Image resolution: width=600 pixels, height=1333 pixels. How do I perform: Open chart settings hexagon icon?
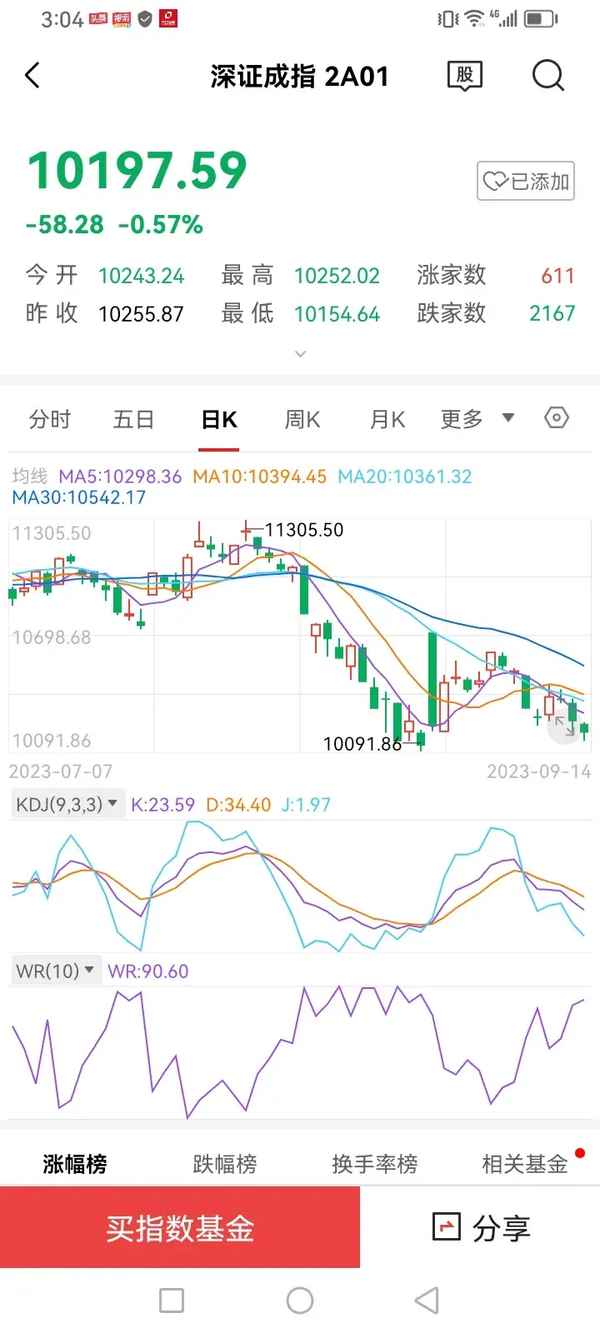point(557,418)
